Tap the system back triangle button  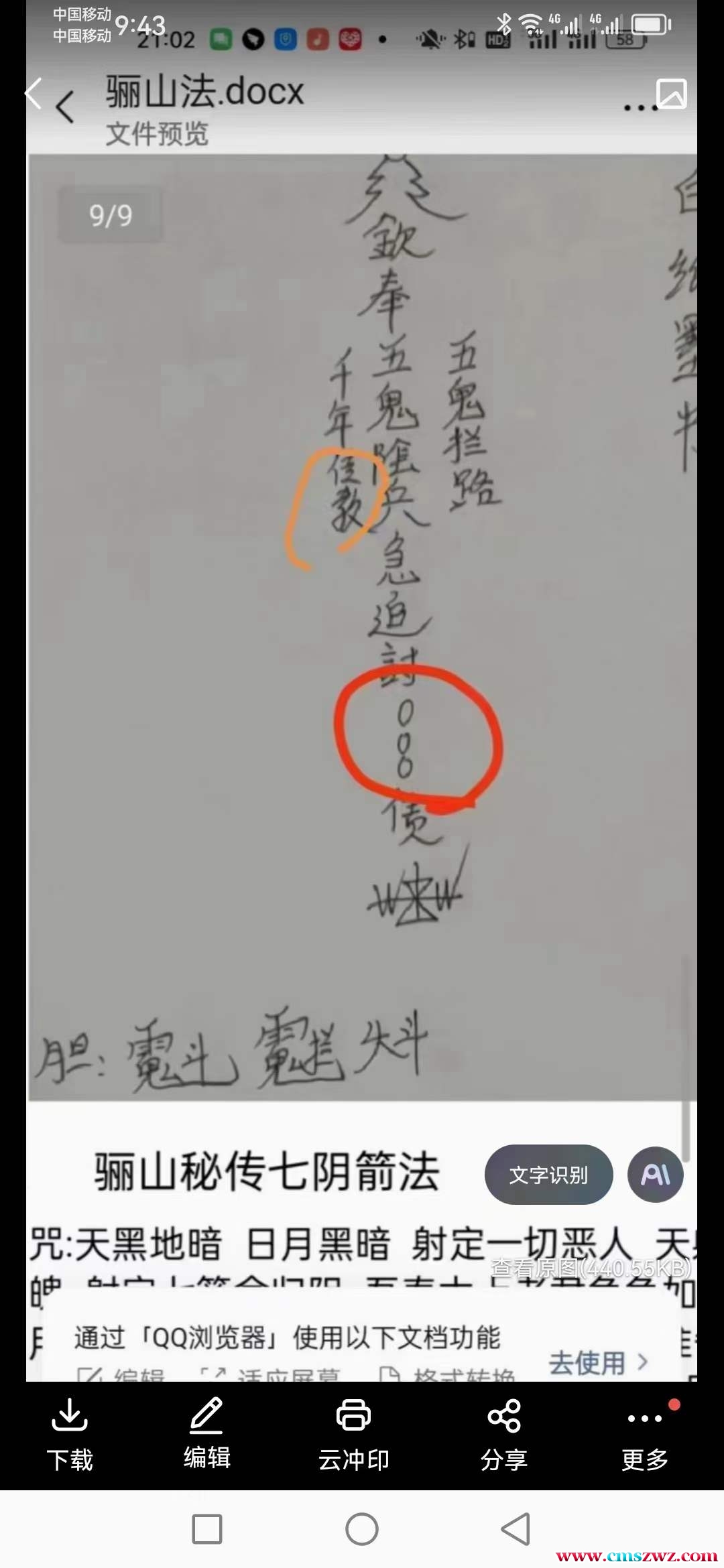tap(516, 1529)
